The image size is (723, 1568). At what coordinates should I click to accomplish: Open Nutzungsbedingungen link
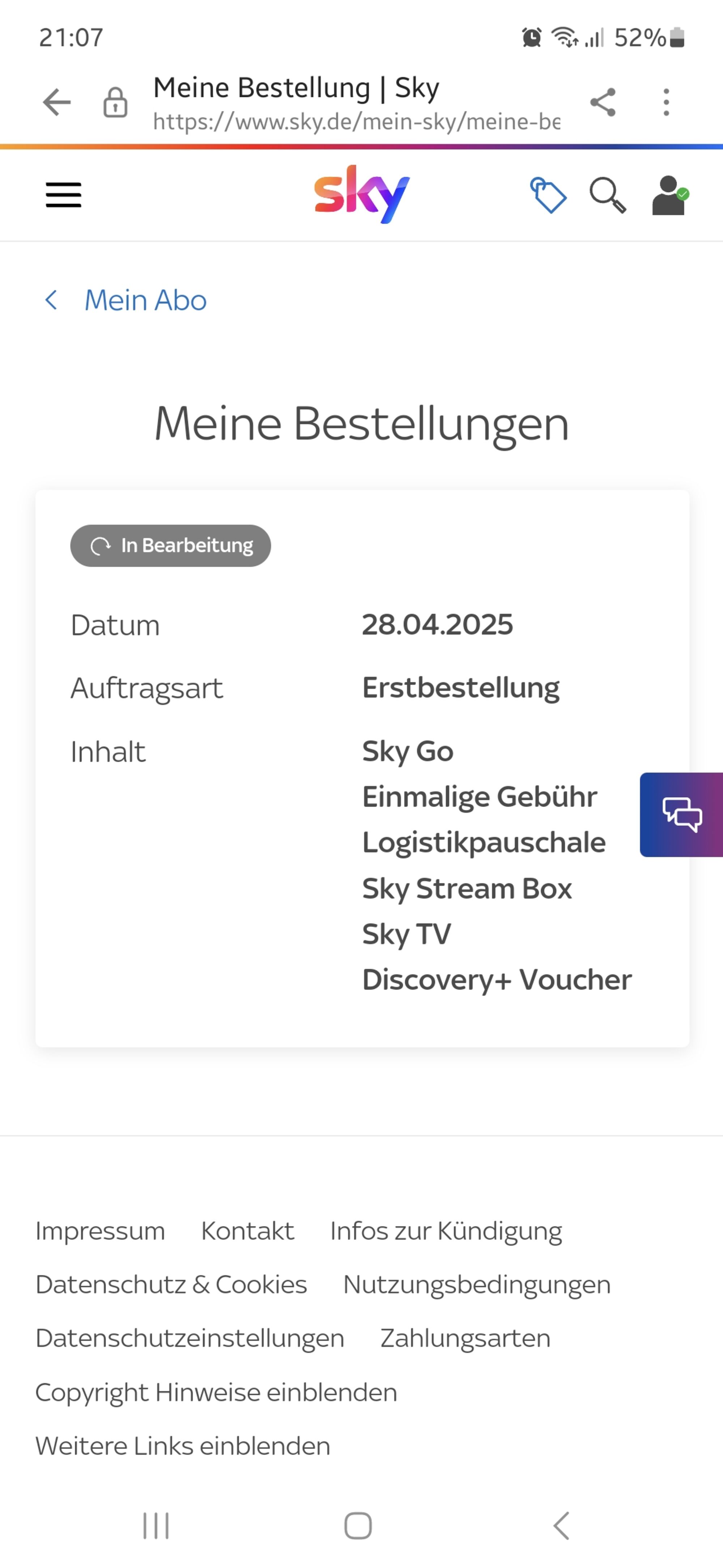click(477, 1285)
